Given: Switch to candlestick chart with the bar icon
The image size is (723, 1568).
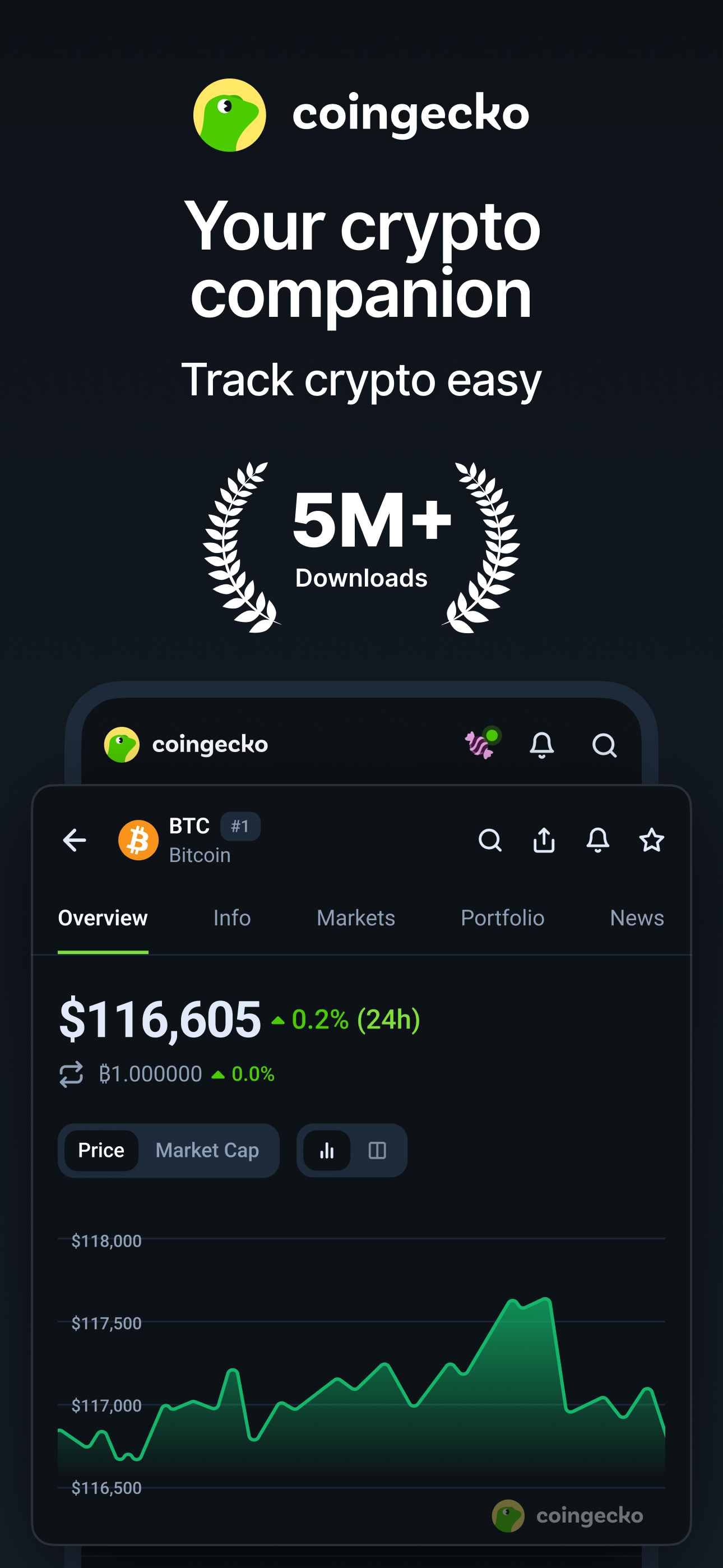Looking at the screenshot, I should tap(327, 1150).
